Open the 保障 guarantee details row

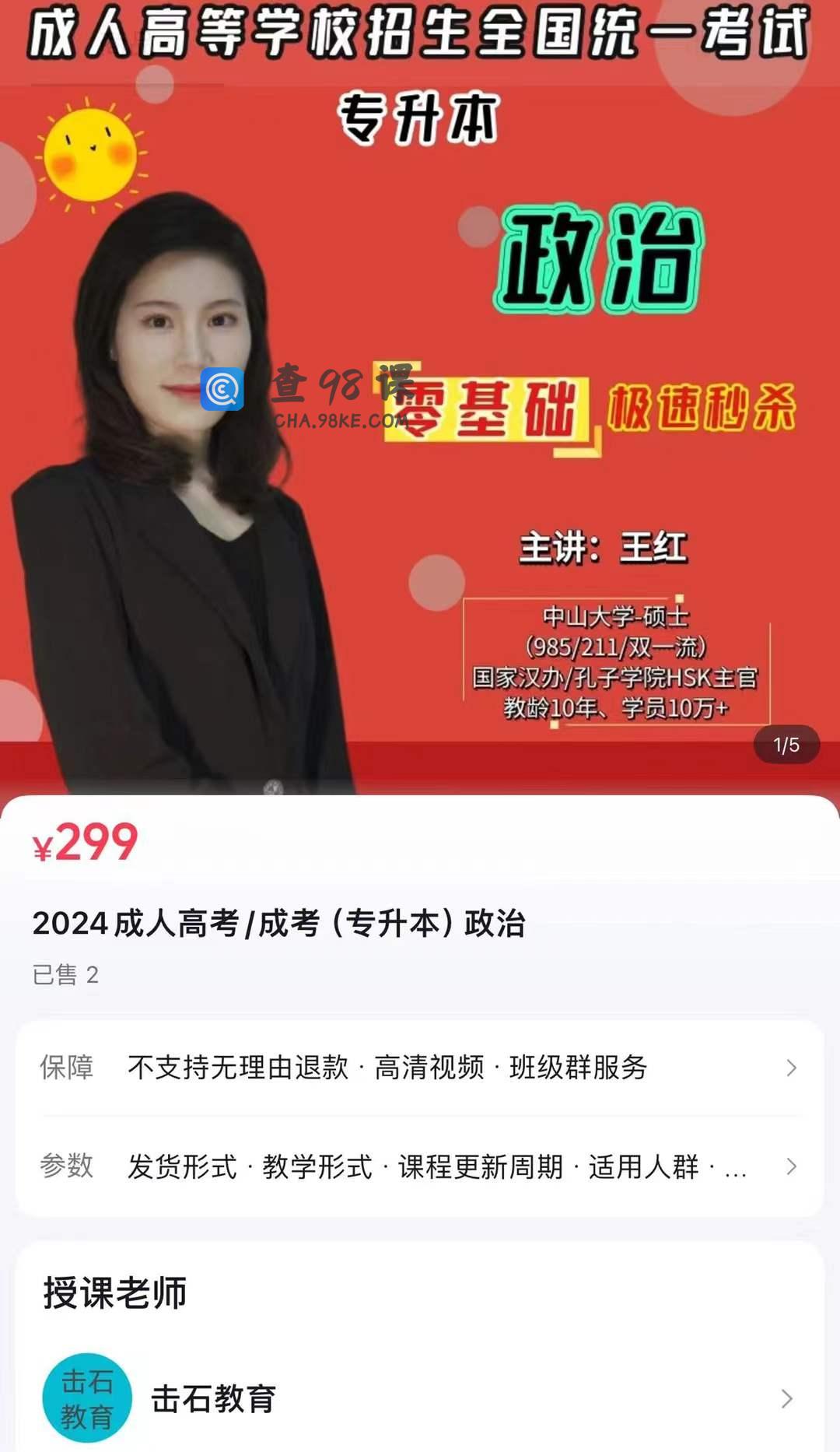[420, 1068]
